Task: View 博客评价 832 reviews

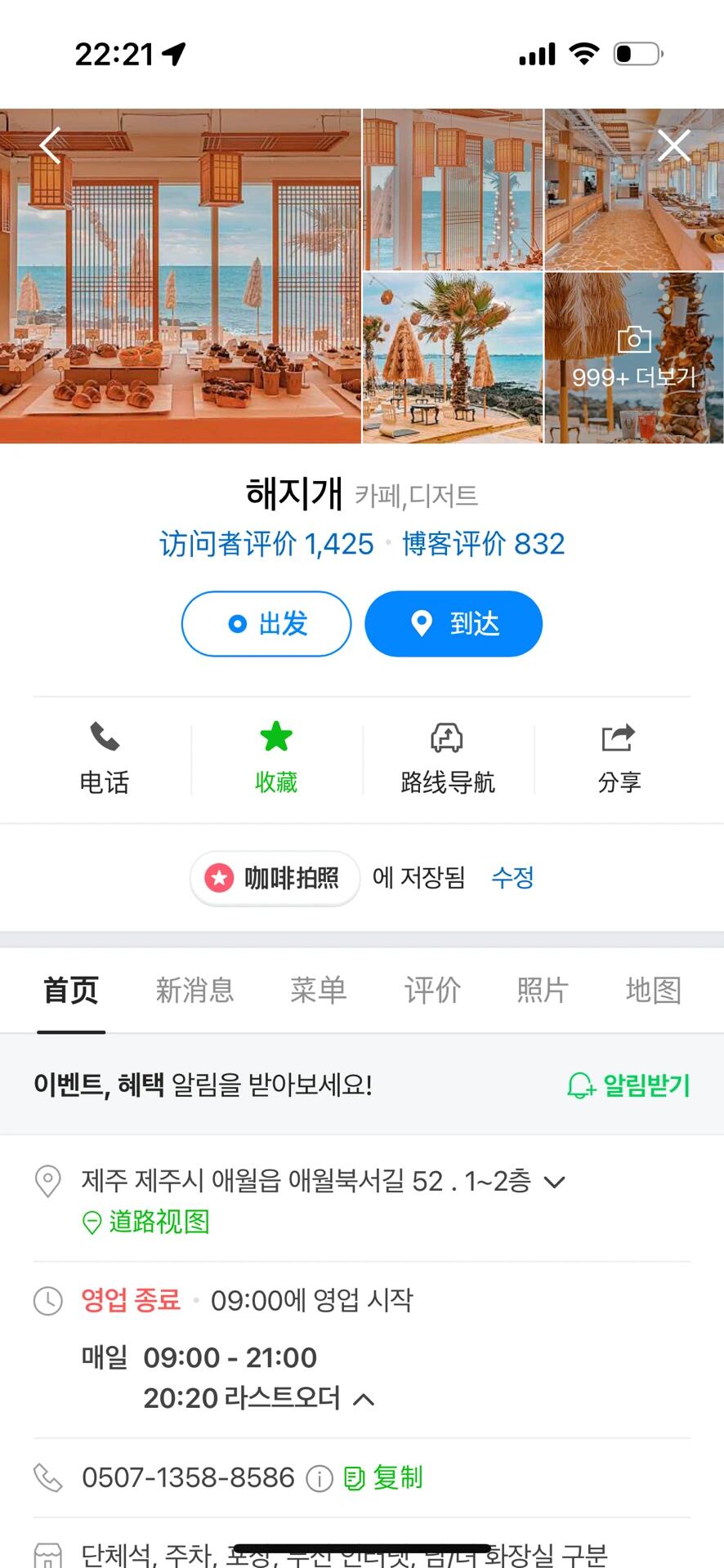Action: pos(483,544)
